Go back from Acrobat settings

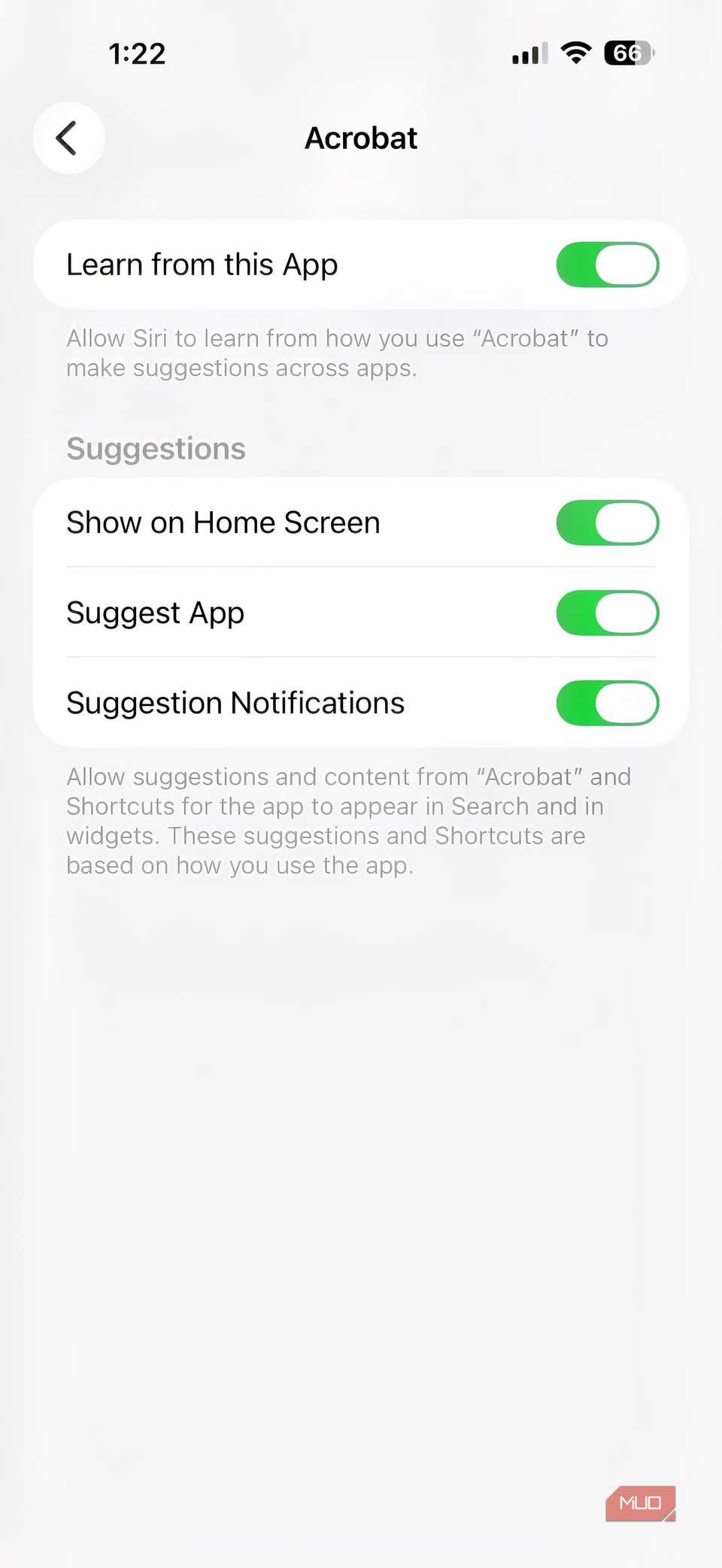[68, 138]
